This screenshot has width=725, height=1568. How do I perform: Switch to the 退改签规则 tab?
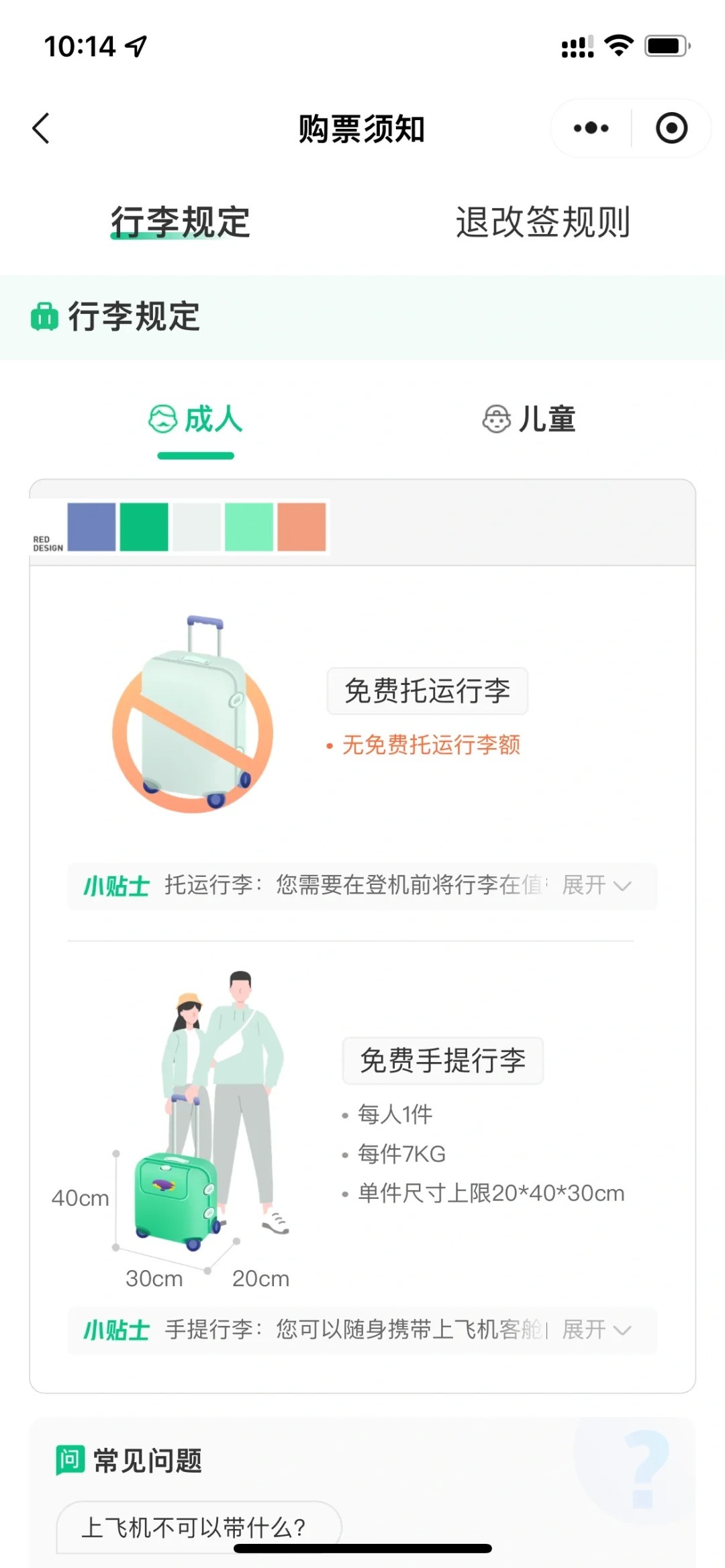pyautogui.click(x=543, y=222)
